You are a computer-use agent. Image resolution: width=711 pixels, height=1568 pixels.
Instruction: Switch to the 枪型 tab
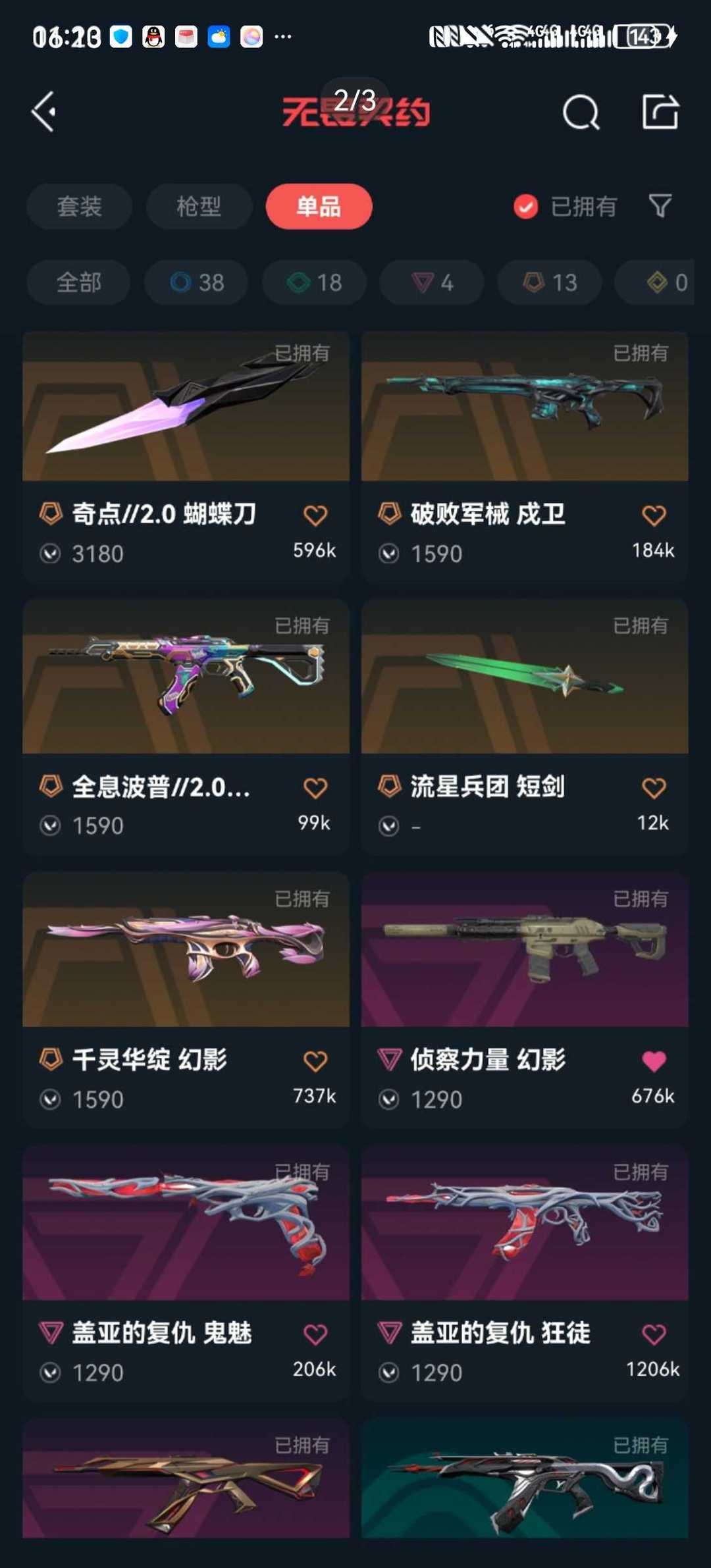click(199, 206)
